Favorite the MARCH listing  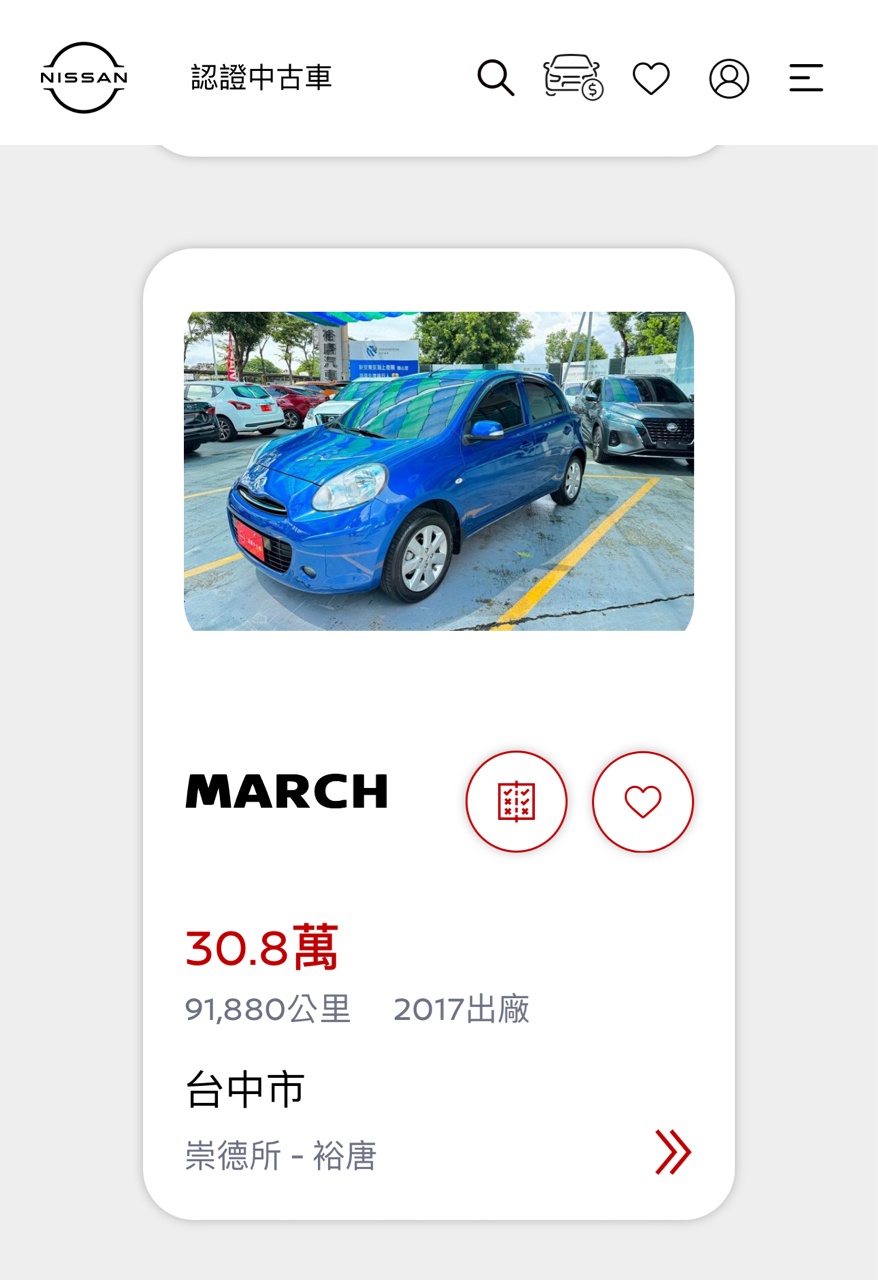643,802
